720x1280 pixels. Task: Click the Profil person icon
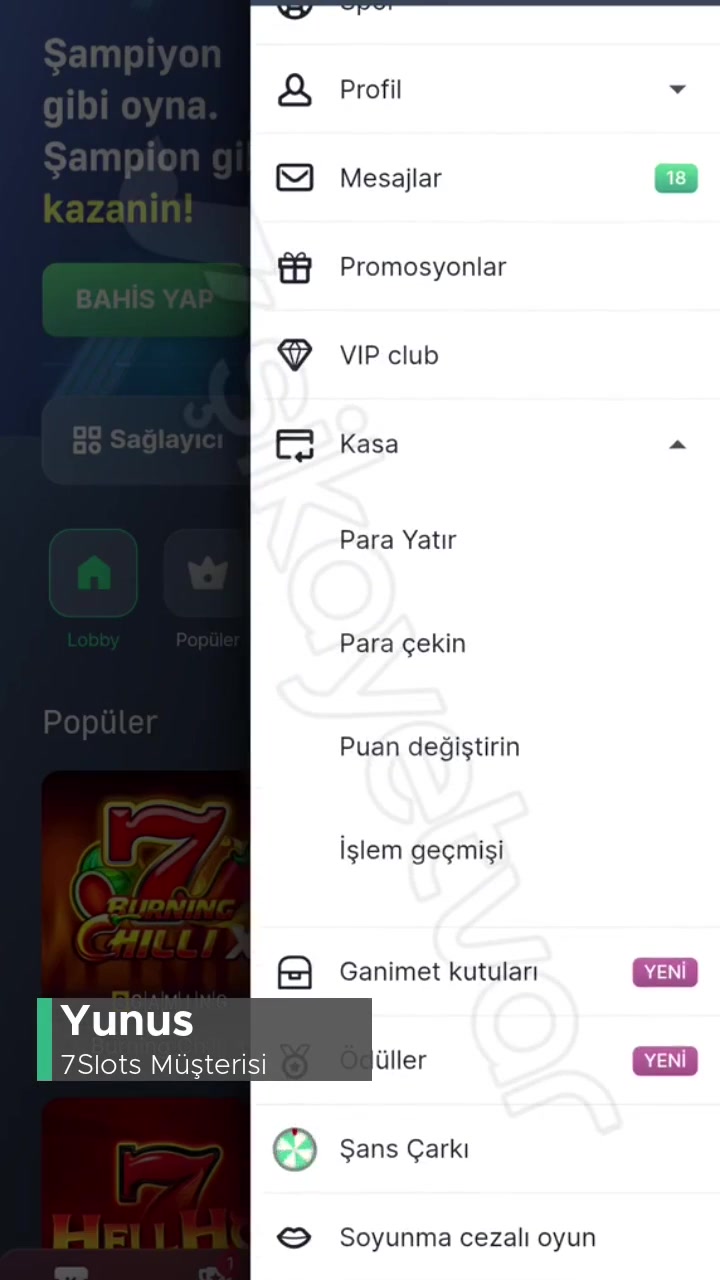click(294, 89)
